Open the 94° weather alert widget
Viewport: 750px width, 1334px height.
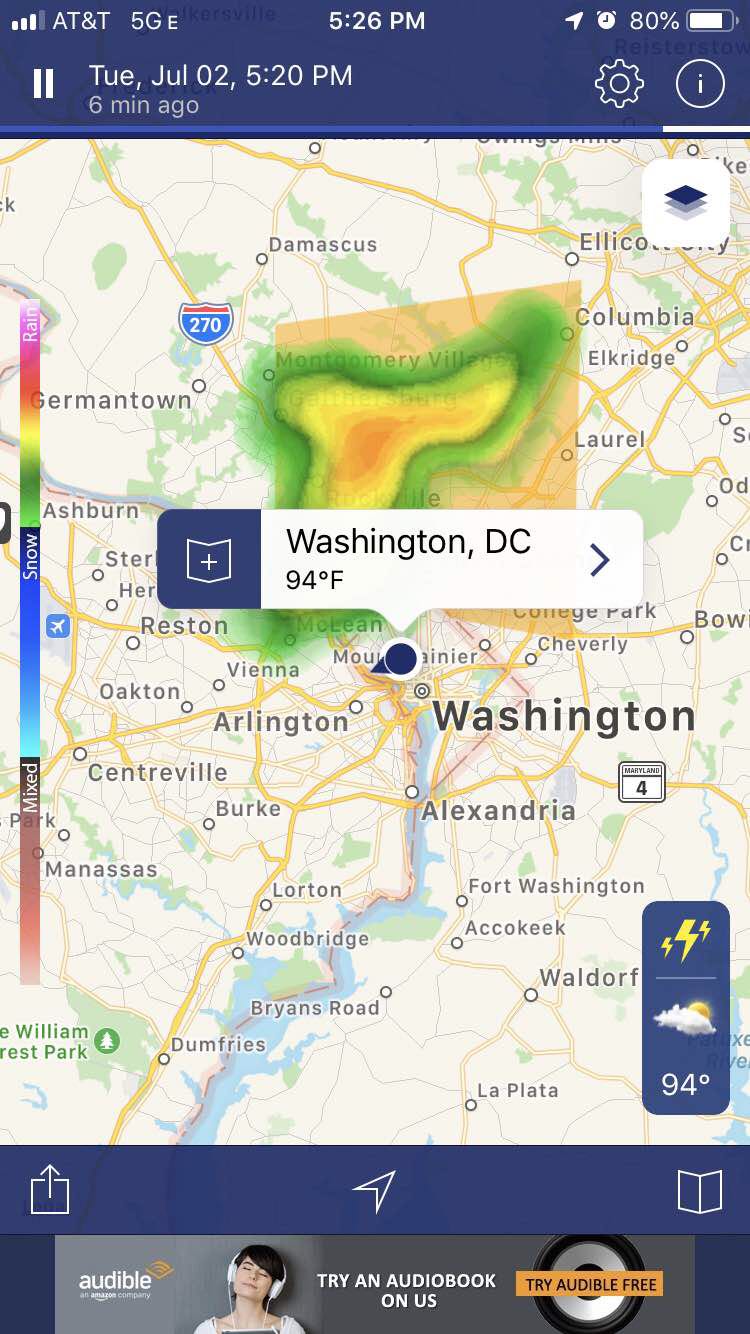(x=686, y=1007)
